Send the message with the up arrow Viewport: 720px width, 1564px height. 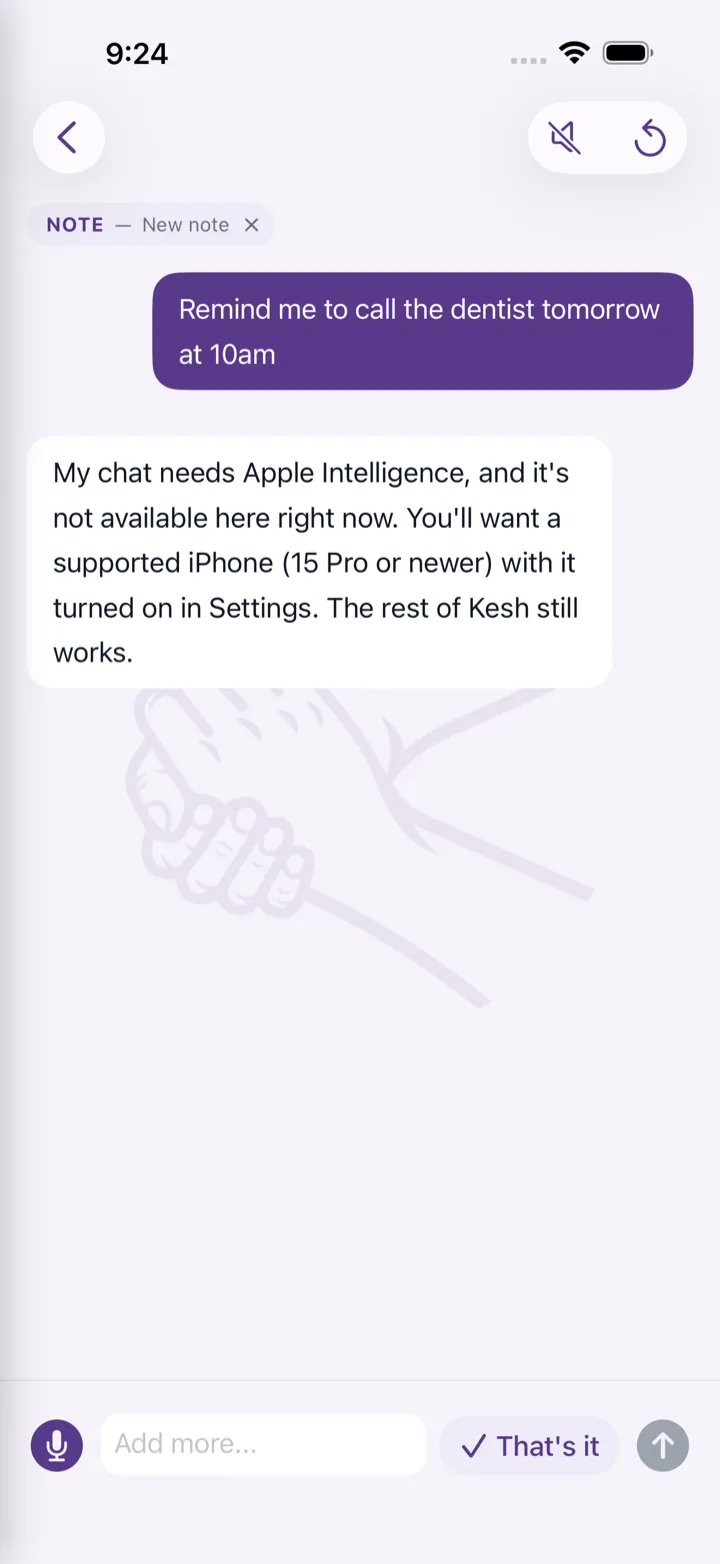tap(663, 1445)
